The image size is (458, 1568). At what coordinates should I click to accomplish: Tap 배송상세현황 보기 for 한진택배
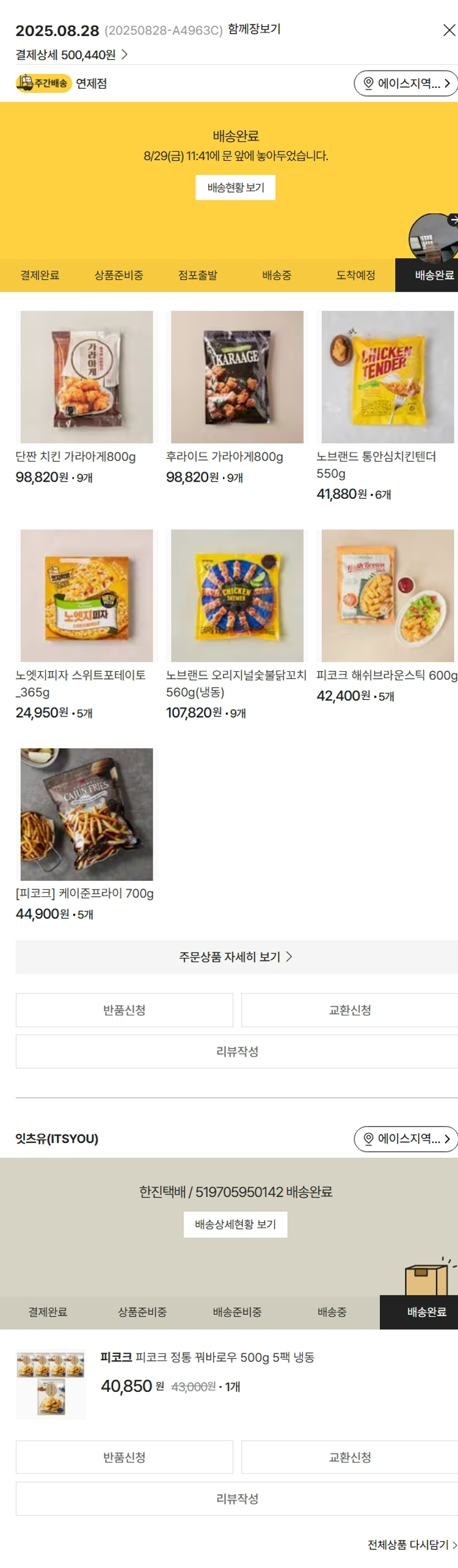click(x=235, y=1224)
